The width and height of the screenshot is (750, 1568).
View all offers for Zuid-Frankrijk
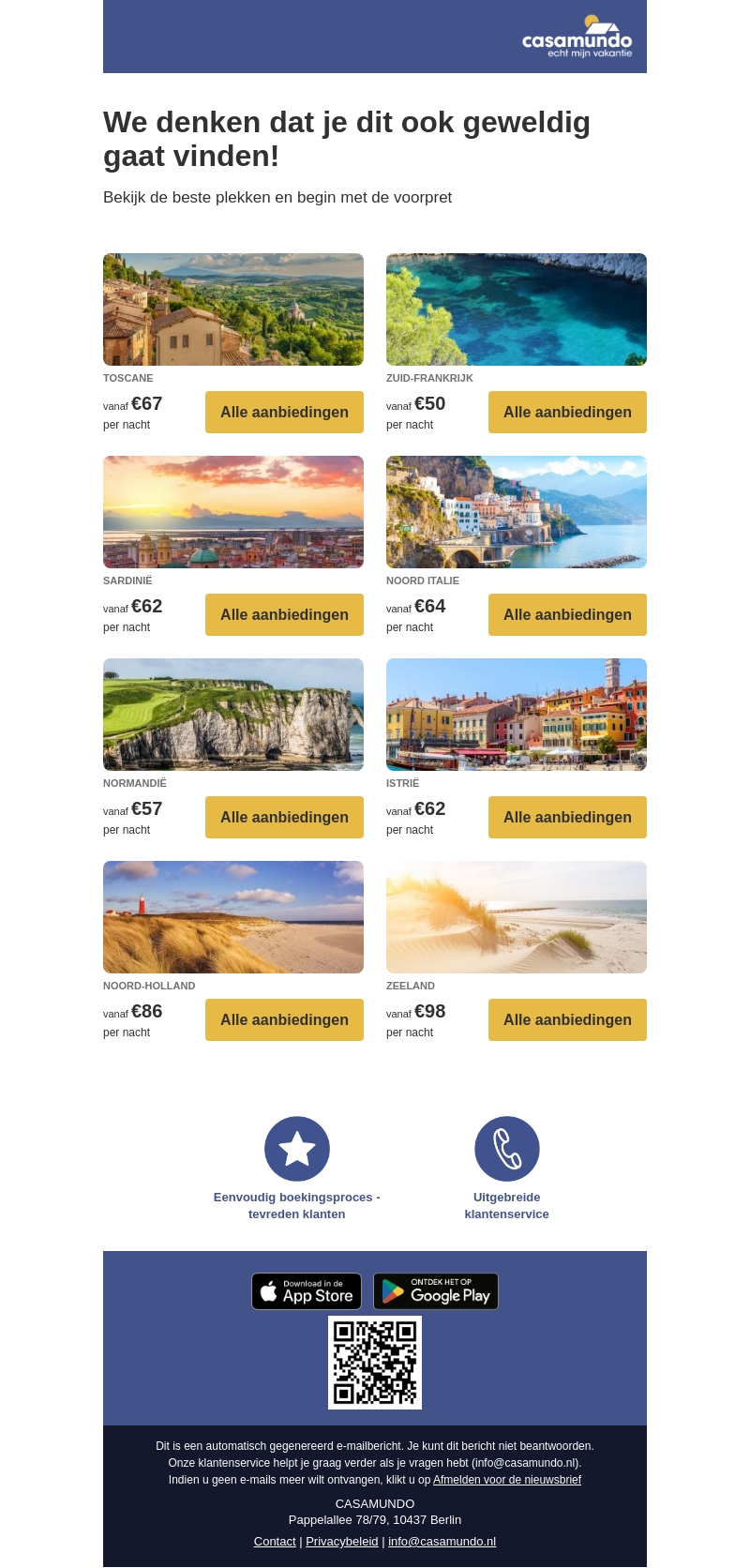567,412
